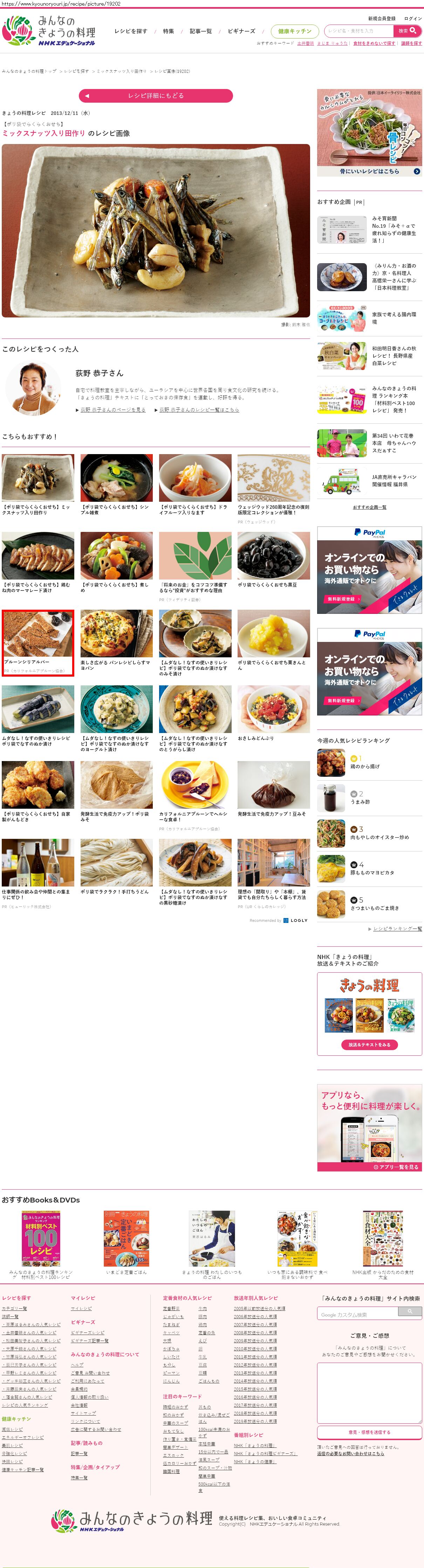Open the プルーンシリアルバー recipe card

pos(38,642)
